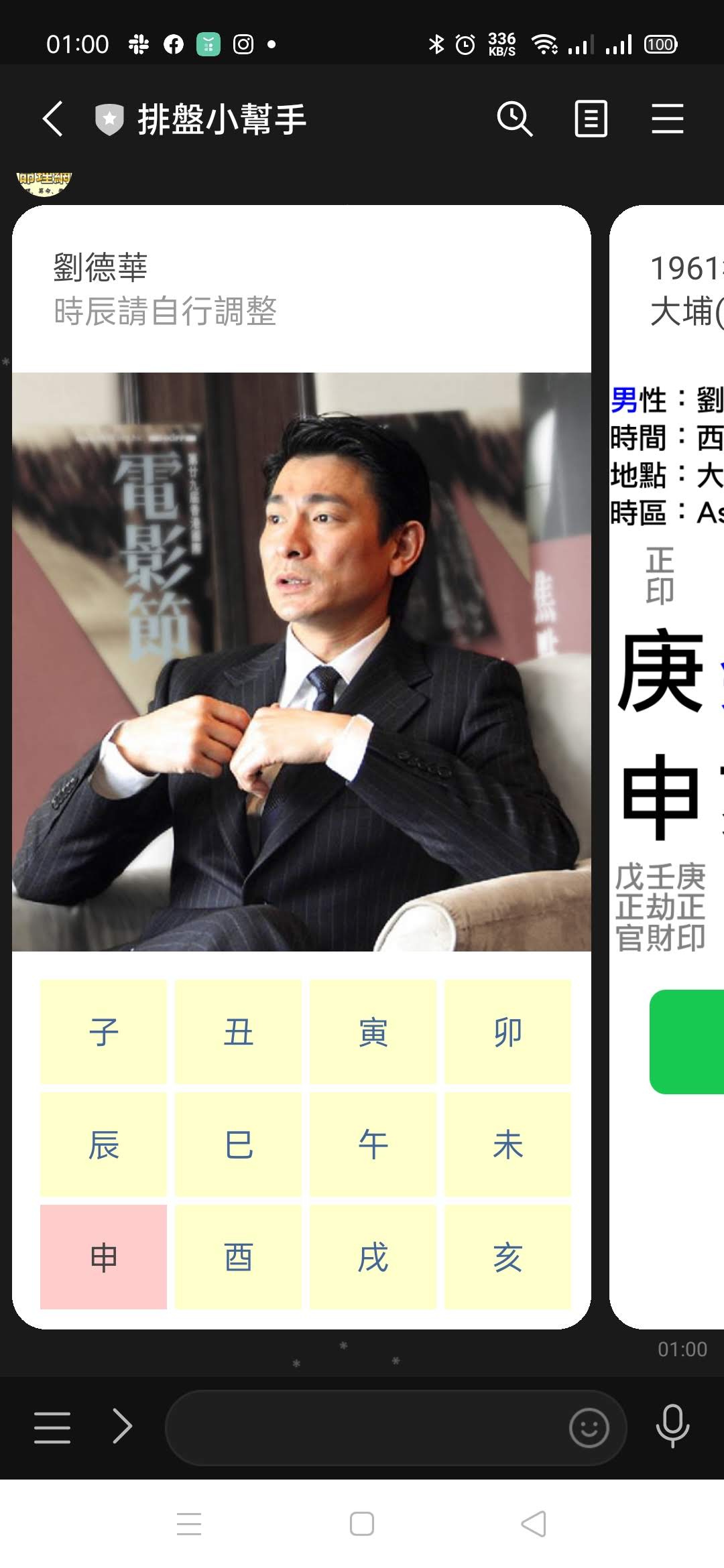Select the 辰 hour button
This screenshot has width=724, height=1568.
(x=103, y=1144)
